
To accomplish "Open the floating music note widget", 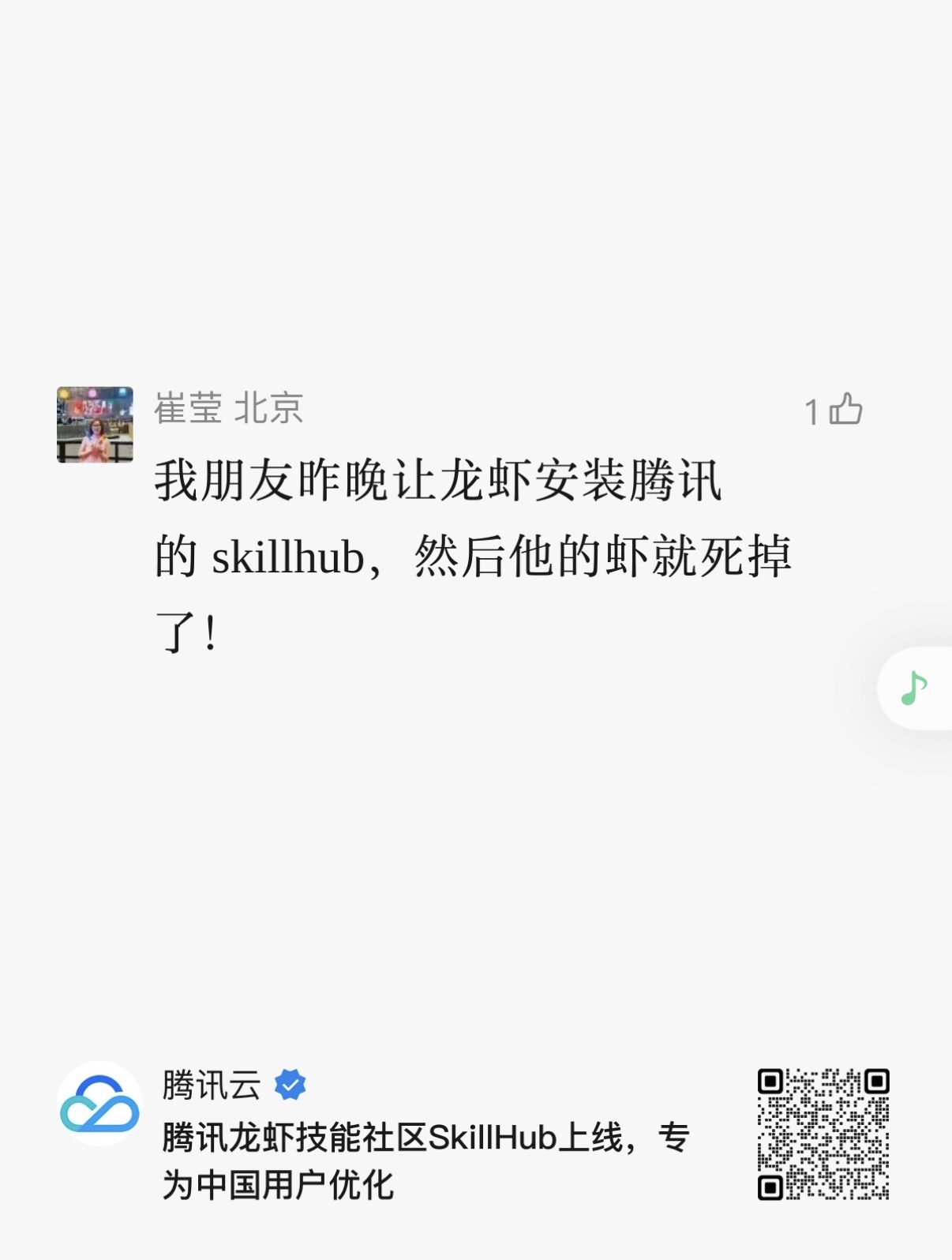I will (914, 688).
